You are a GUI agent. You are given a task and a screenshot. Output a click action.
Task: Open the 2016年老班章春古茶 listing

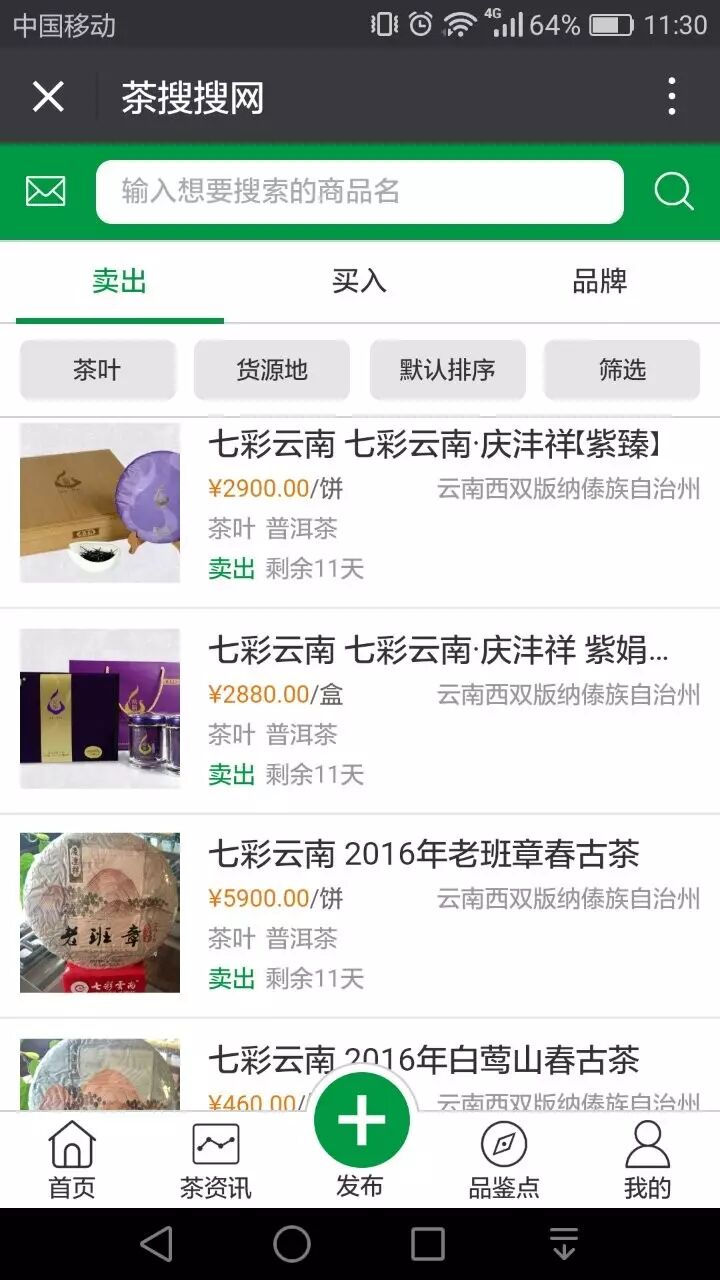tap(360, 914)
